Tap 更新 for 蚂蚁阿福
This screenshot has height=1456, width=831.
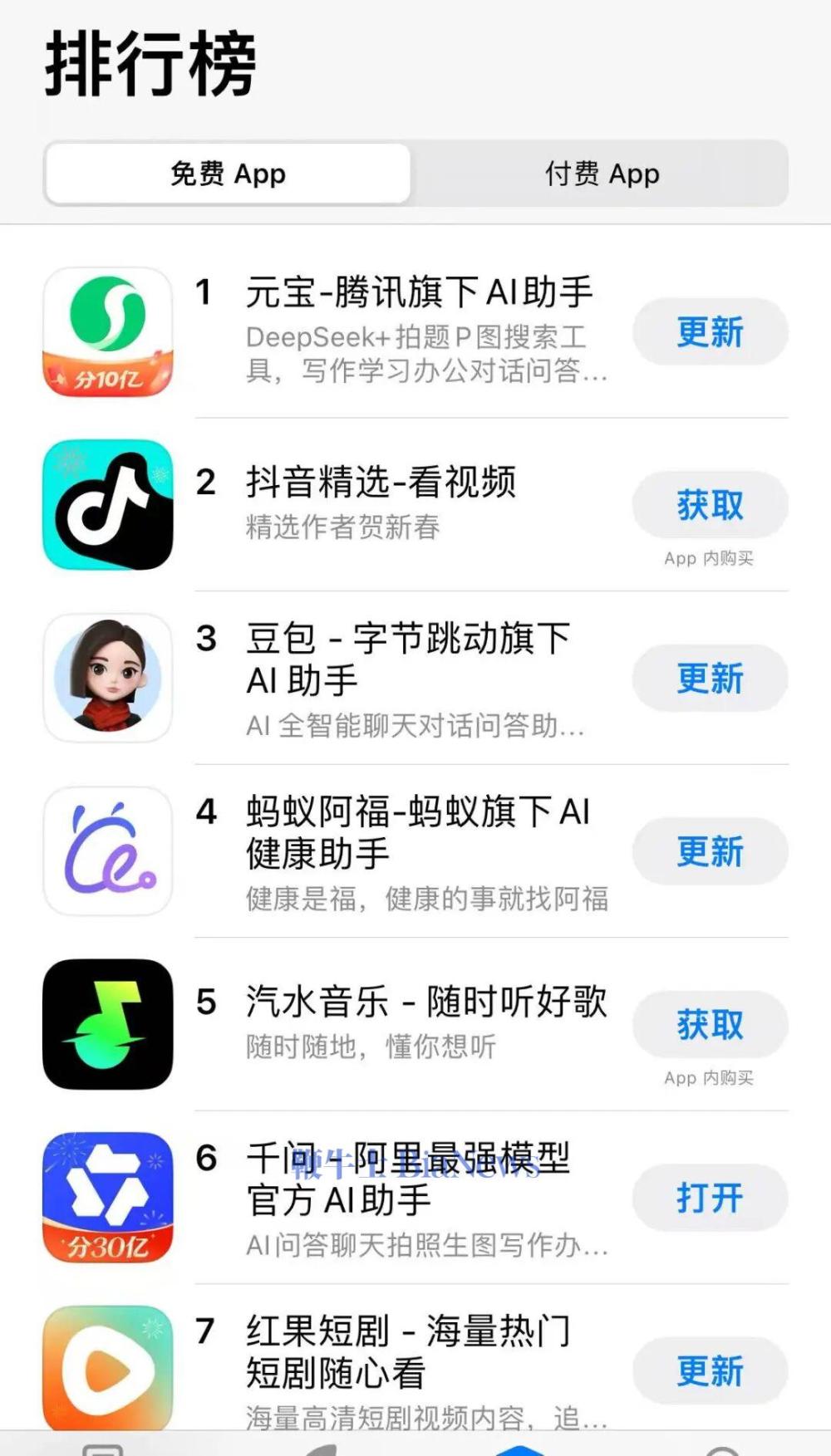(709, 851)
